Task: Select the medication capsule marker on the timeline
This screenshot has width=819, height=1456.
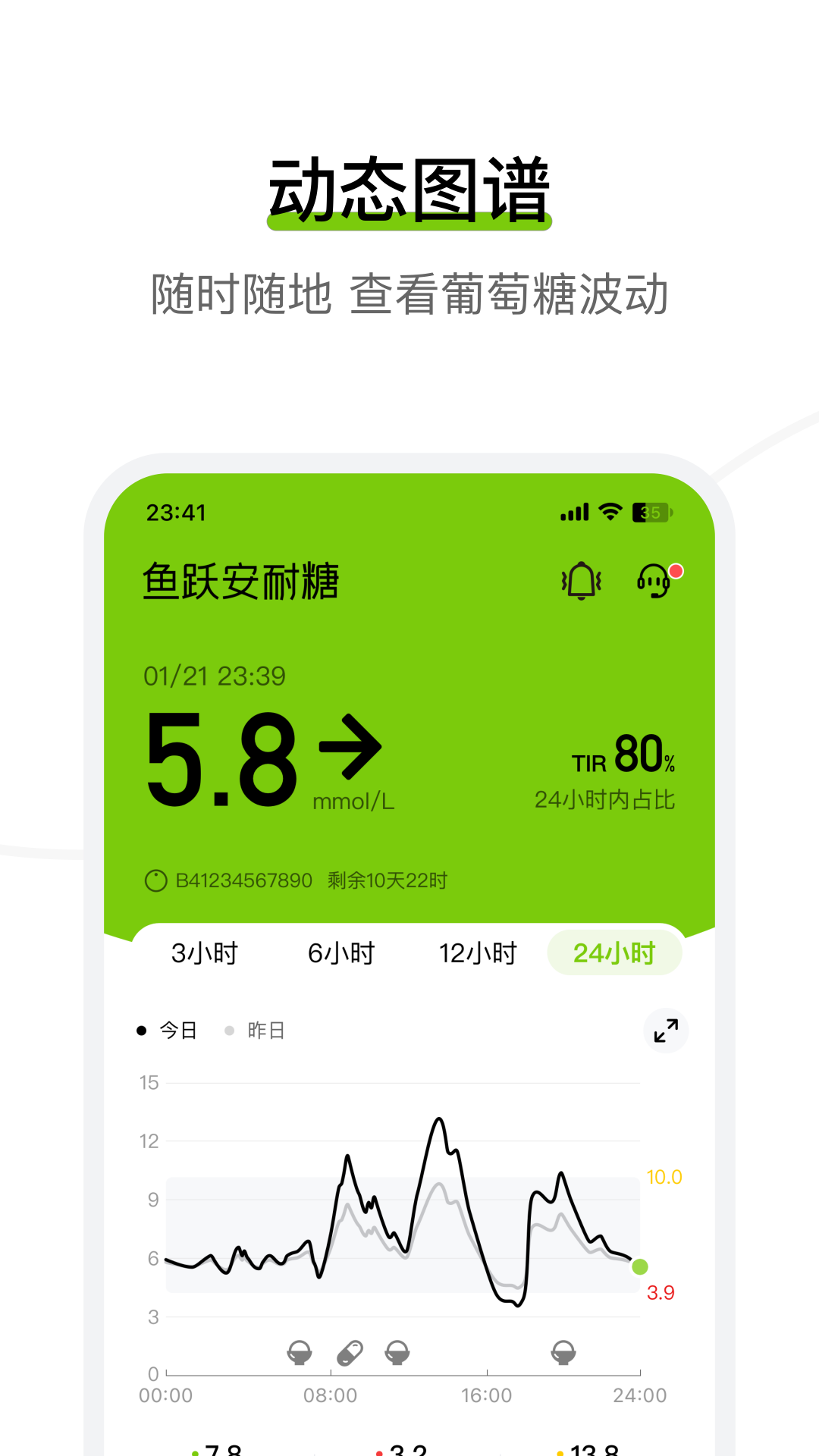Action: 348,1352
